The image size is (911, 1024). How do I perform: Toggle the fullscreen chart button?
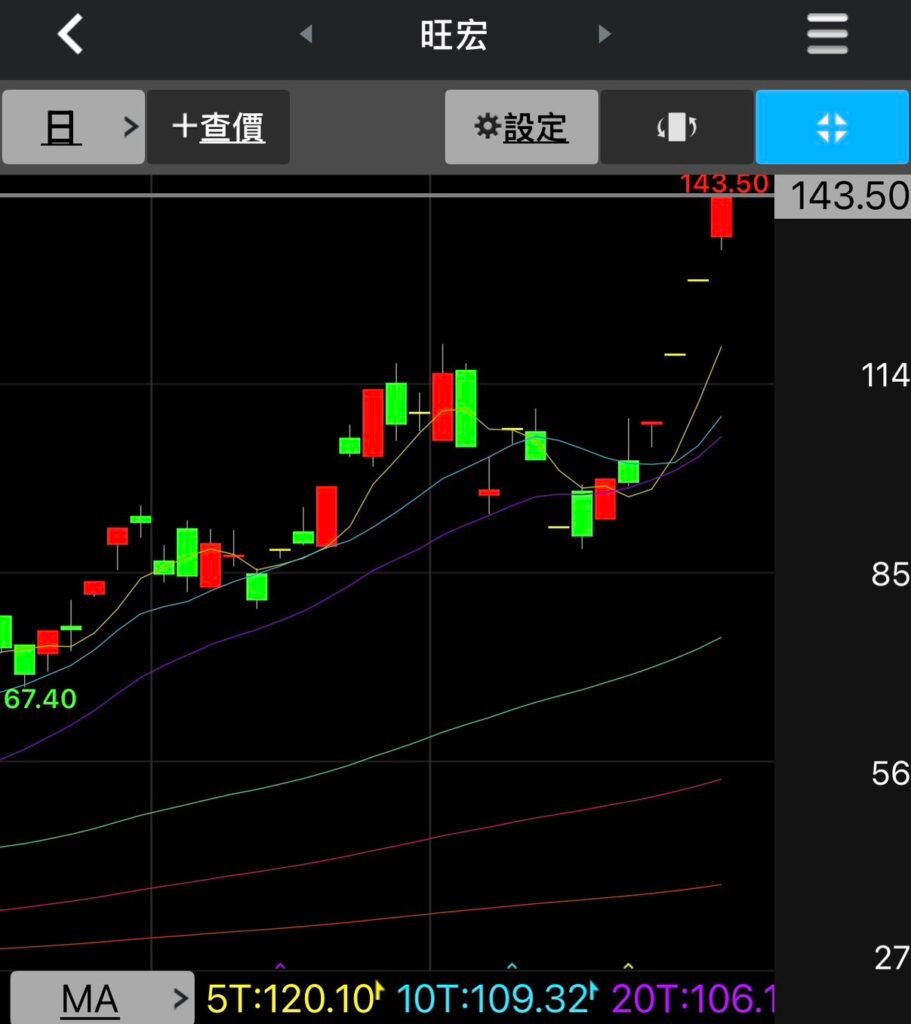tap(832, 127)
